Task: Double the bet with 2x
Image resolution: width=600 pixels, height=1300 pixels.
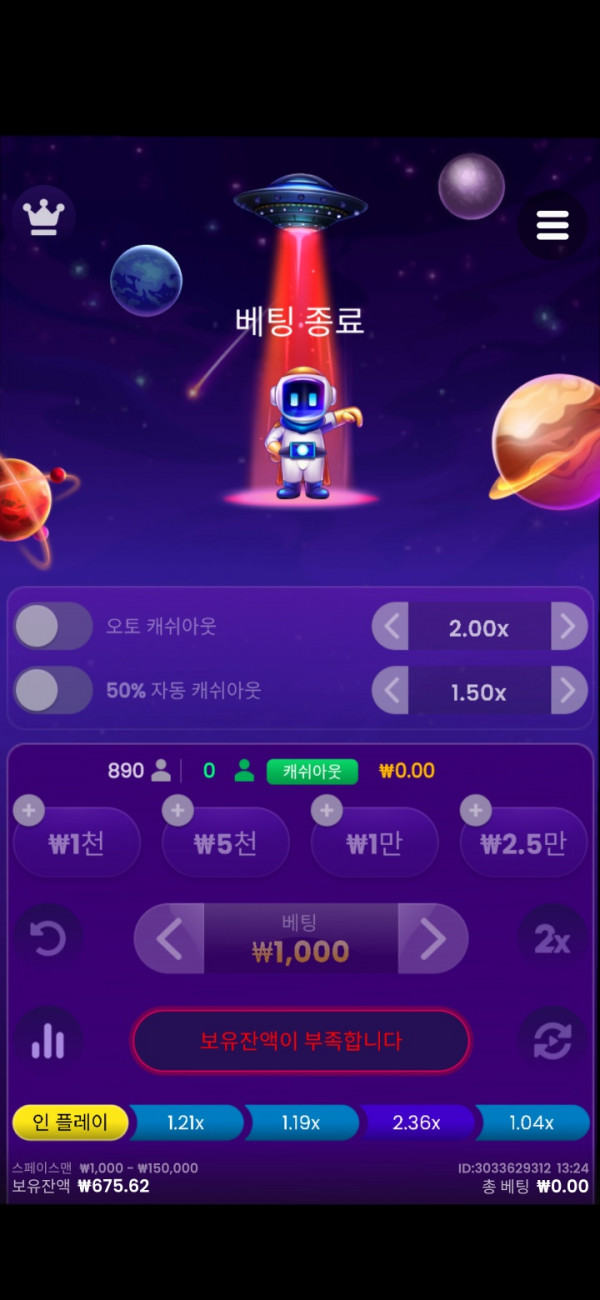Action: click(551, 939)
